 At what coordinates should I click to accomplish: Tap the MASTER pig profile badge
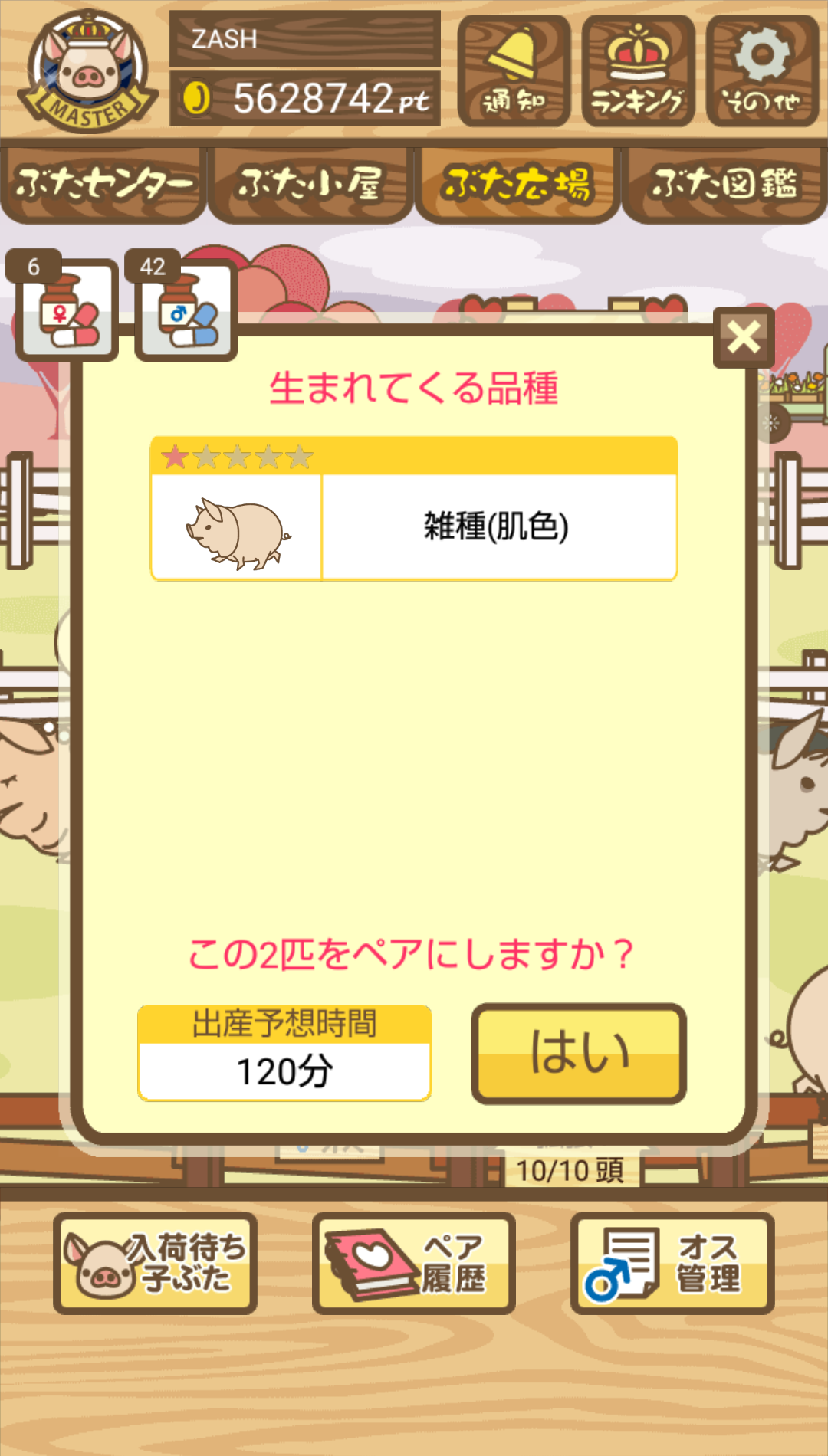point(88,71)
